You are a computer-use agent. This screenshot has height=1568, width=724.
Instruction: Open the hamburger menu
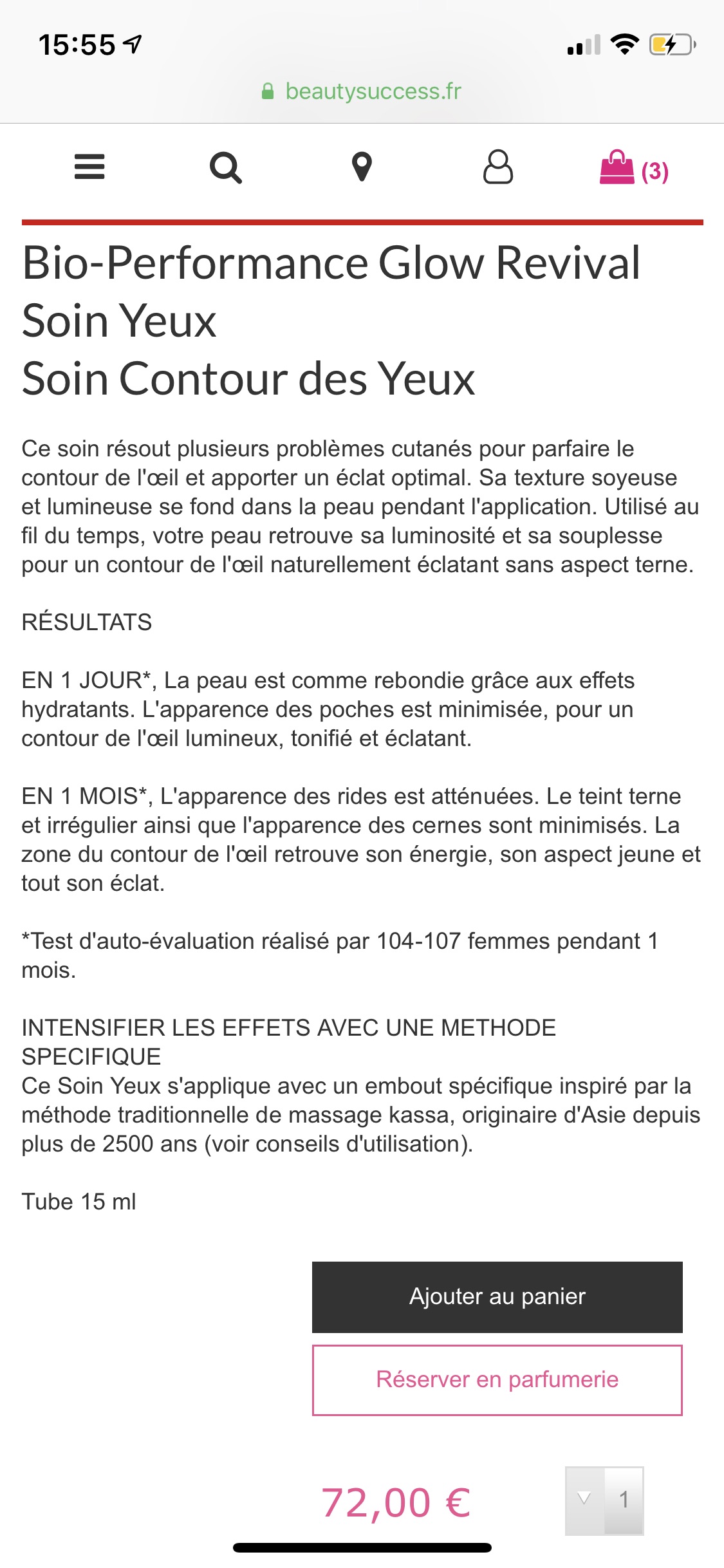click(89, 167)
